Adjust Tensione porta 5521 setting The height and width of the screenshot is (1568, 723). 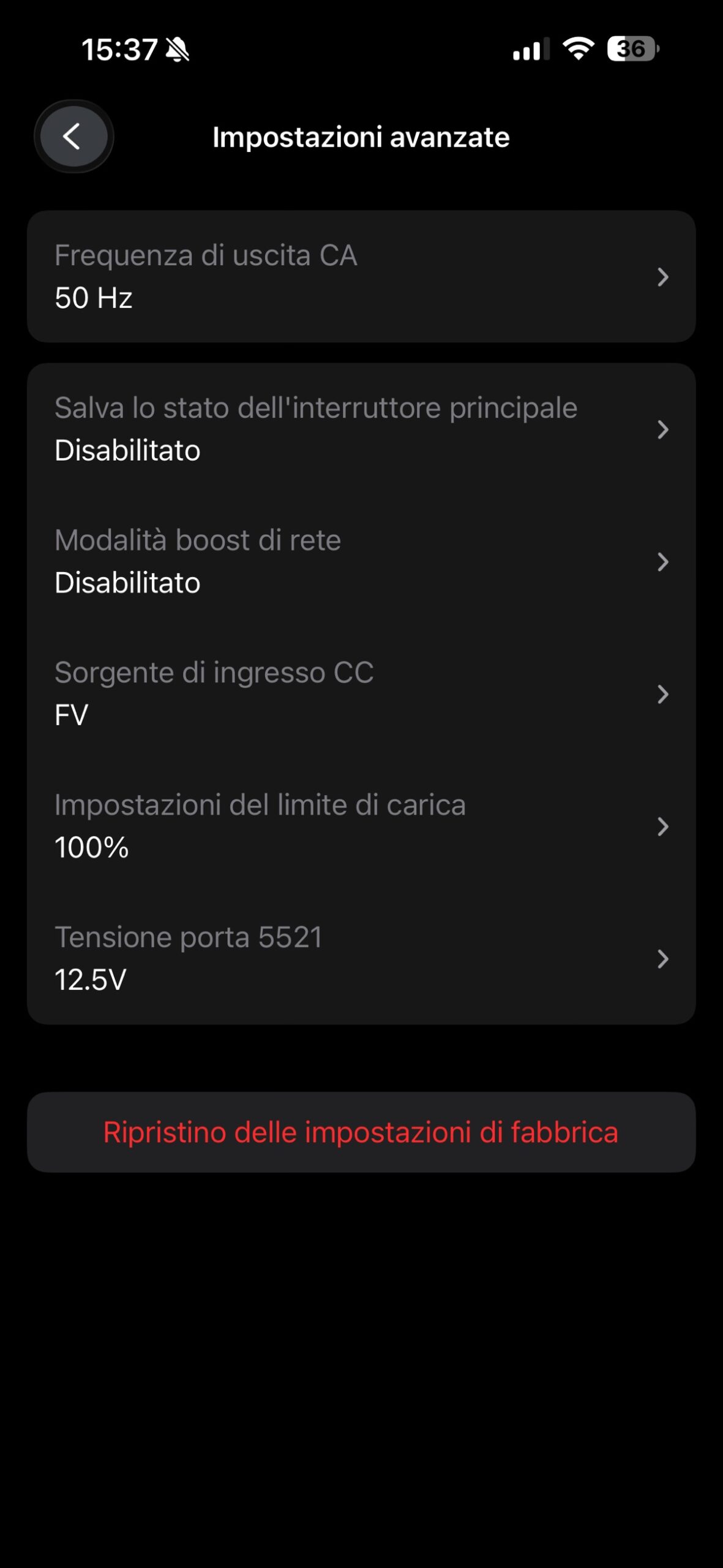click(361, 958)
